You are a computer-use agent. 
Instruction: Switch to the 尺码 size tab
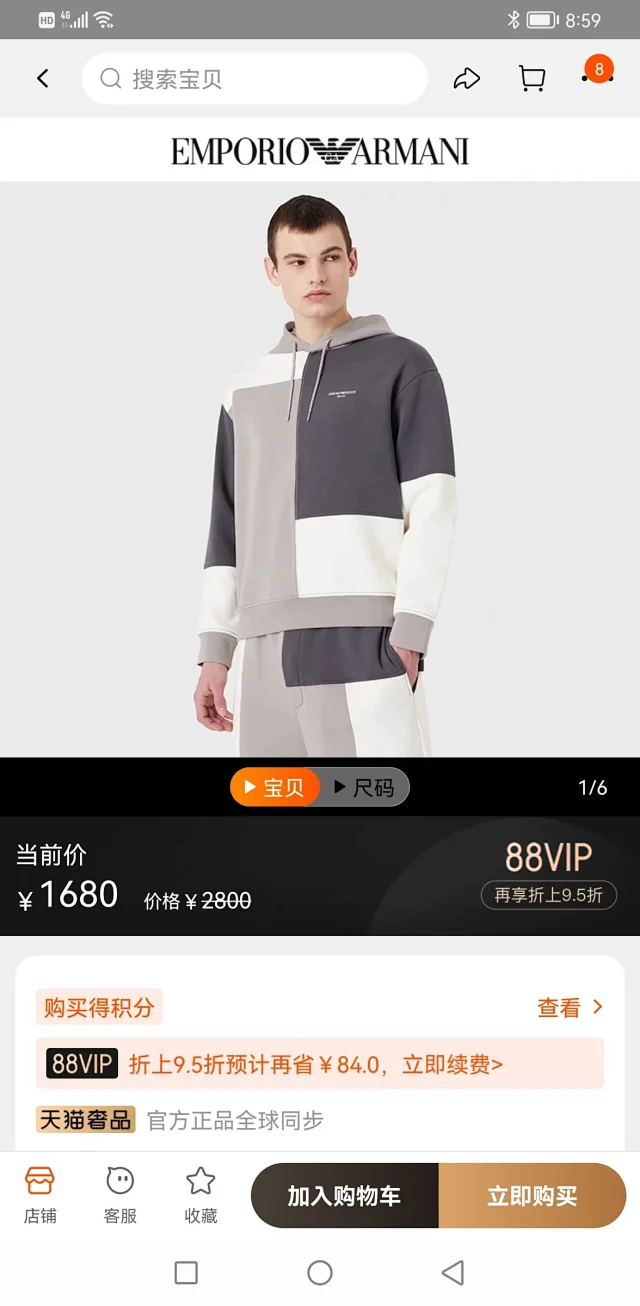pos(364,788)
